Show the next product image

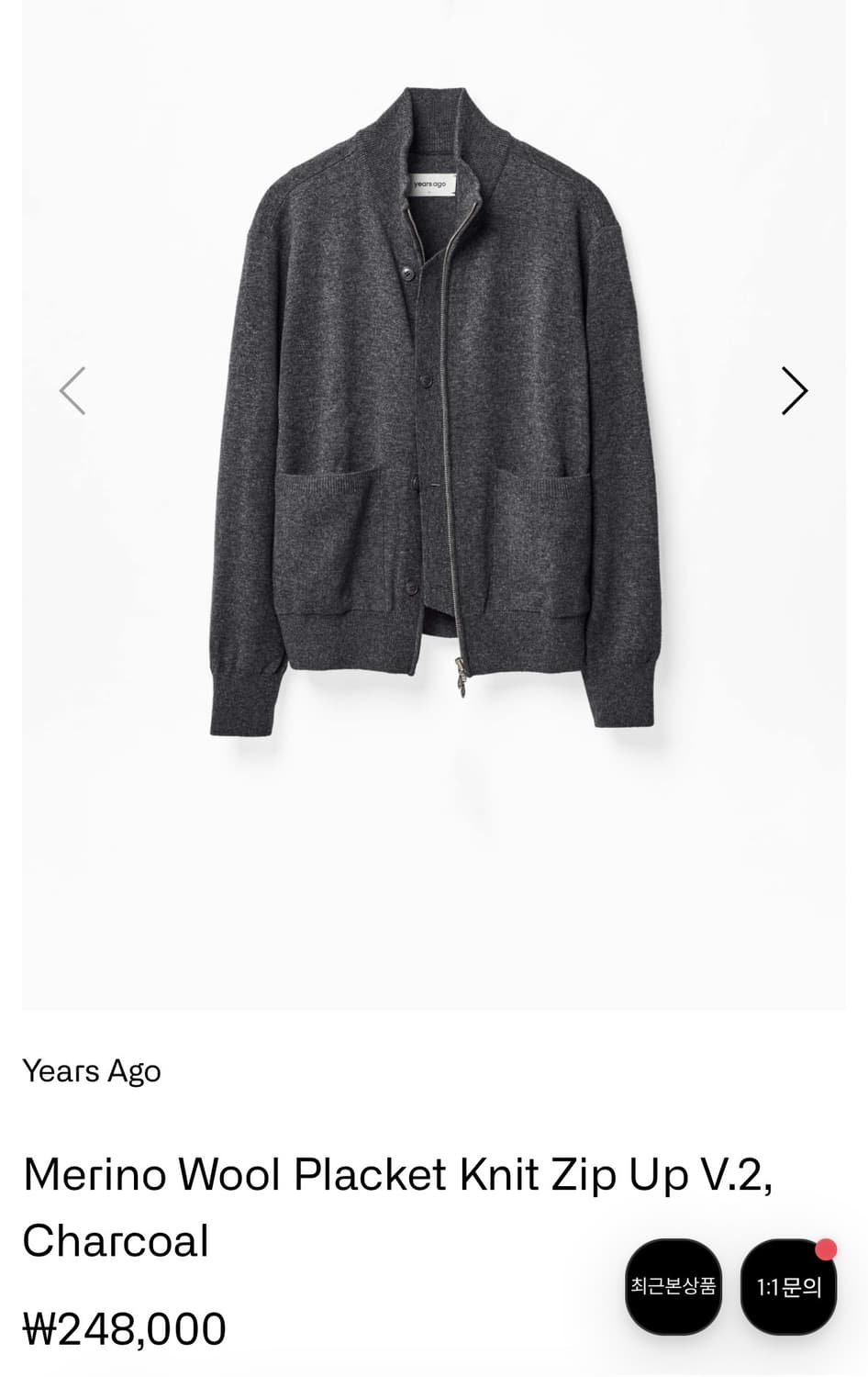point(794,391)
